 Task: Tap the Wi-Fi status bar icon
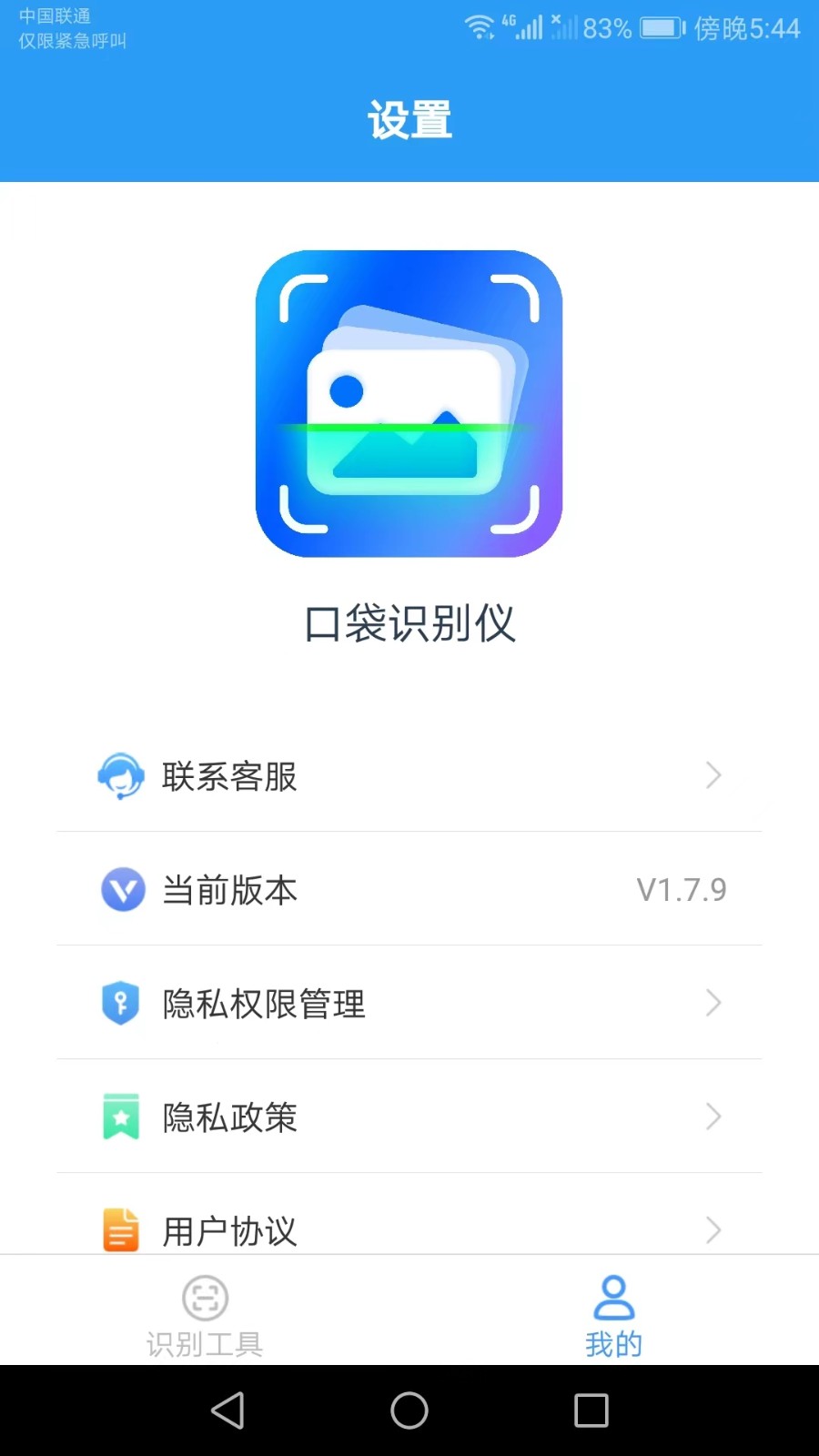pyautogui.click(x=480, y=26)
